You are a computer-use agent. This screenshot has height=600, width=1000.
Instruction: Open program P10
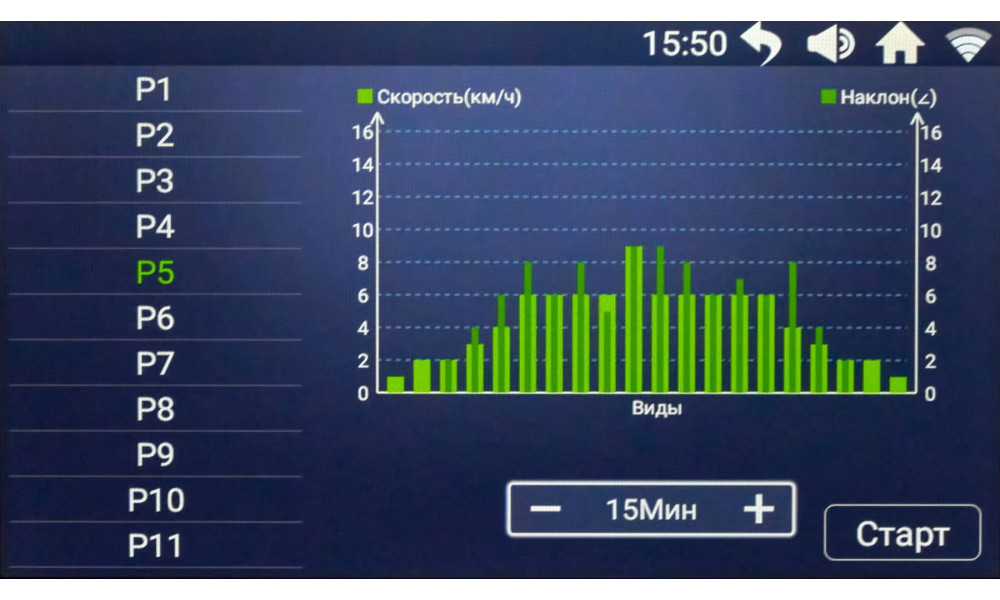tap(154, 501)
